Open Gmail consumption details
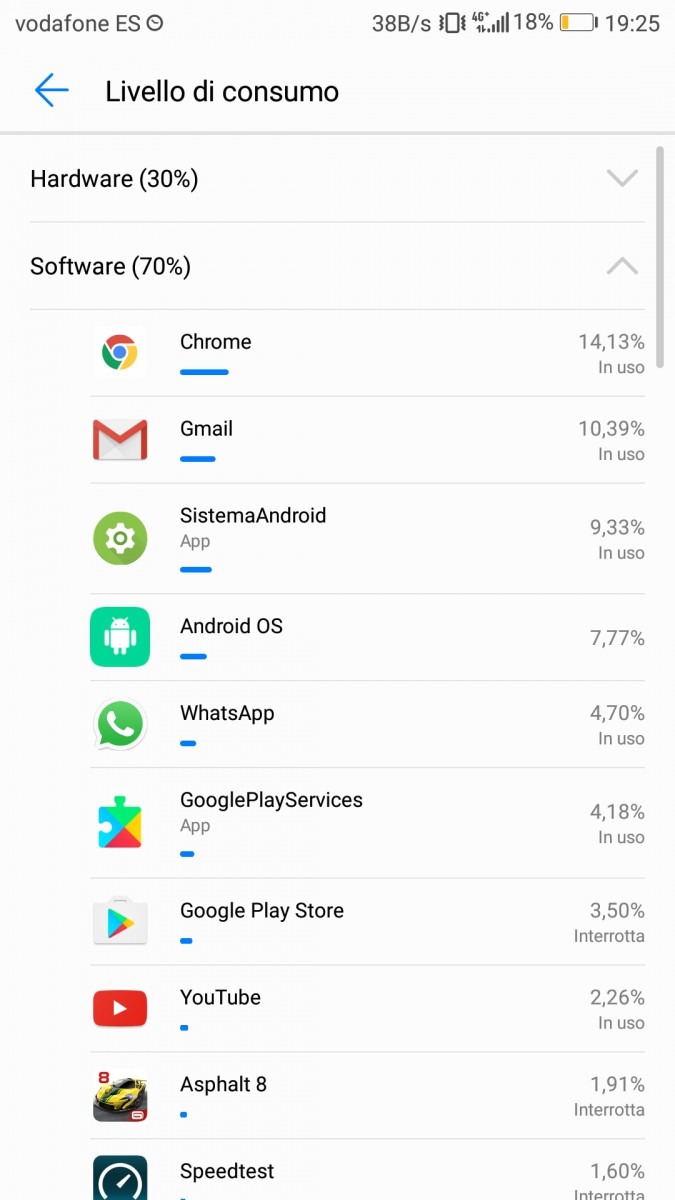The image size is (675, 1200). click(366, 440)
